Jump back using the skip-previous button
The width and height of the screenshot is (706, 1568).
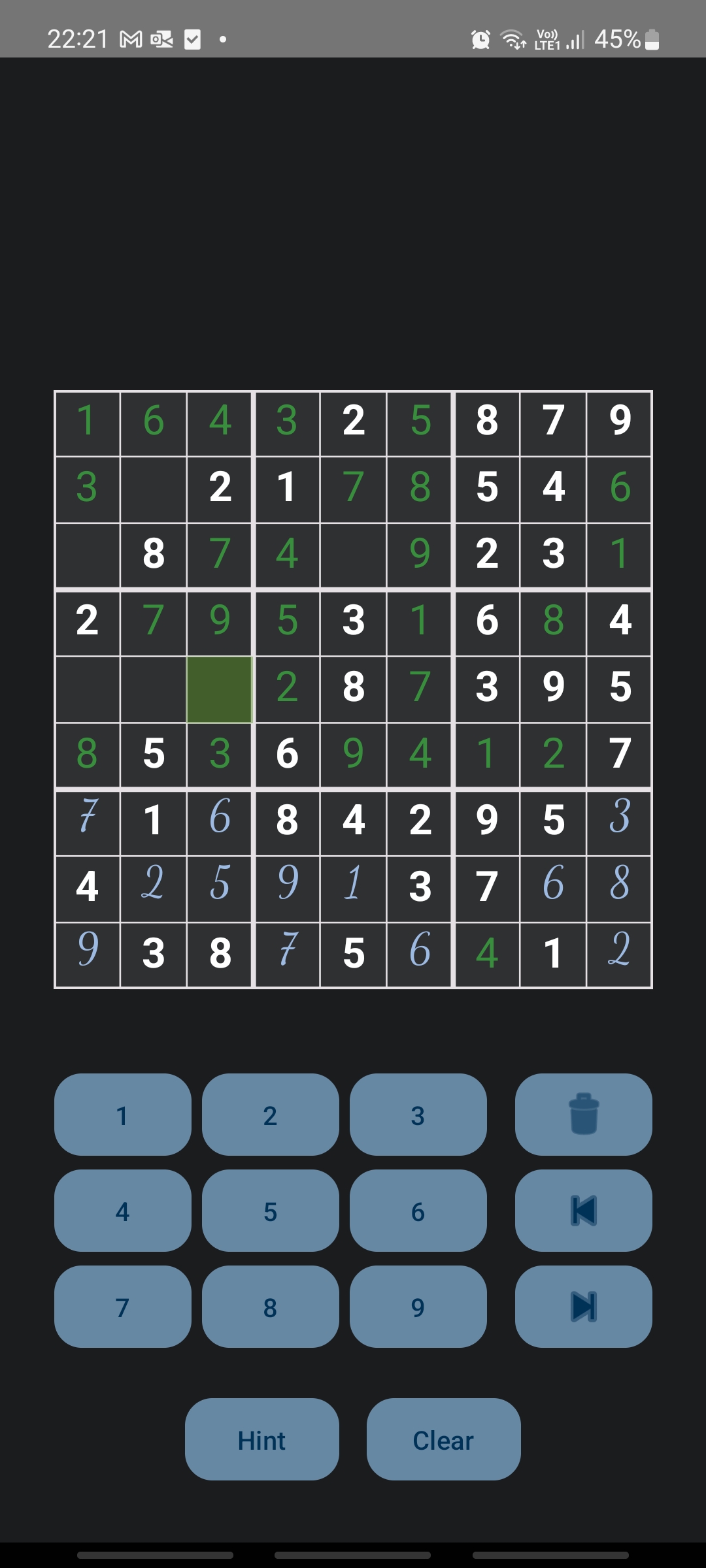[x=584, y=1211]
